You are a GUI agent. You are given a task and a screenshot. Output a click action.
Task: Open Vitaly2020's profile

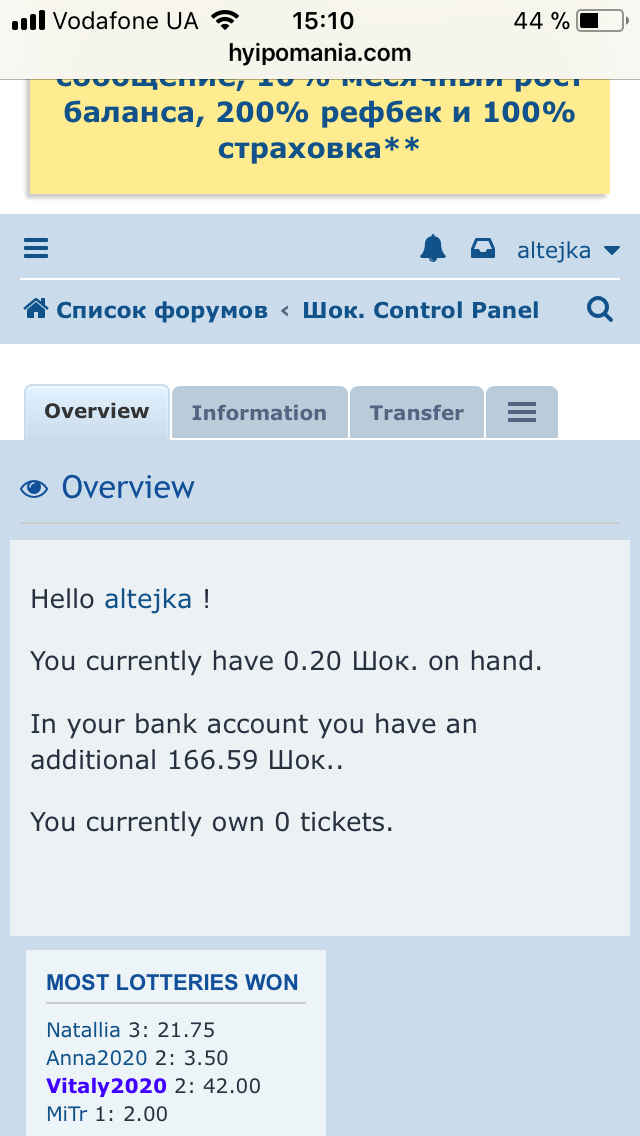pyautogui.click(x=107, y=1085)
